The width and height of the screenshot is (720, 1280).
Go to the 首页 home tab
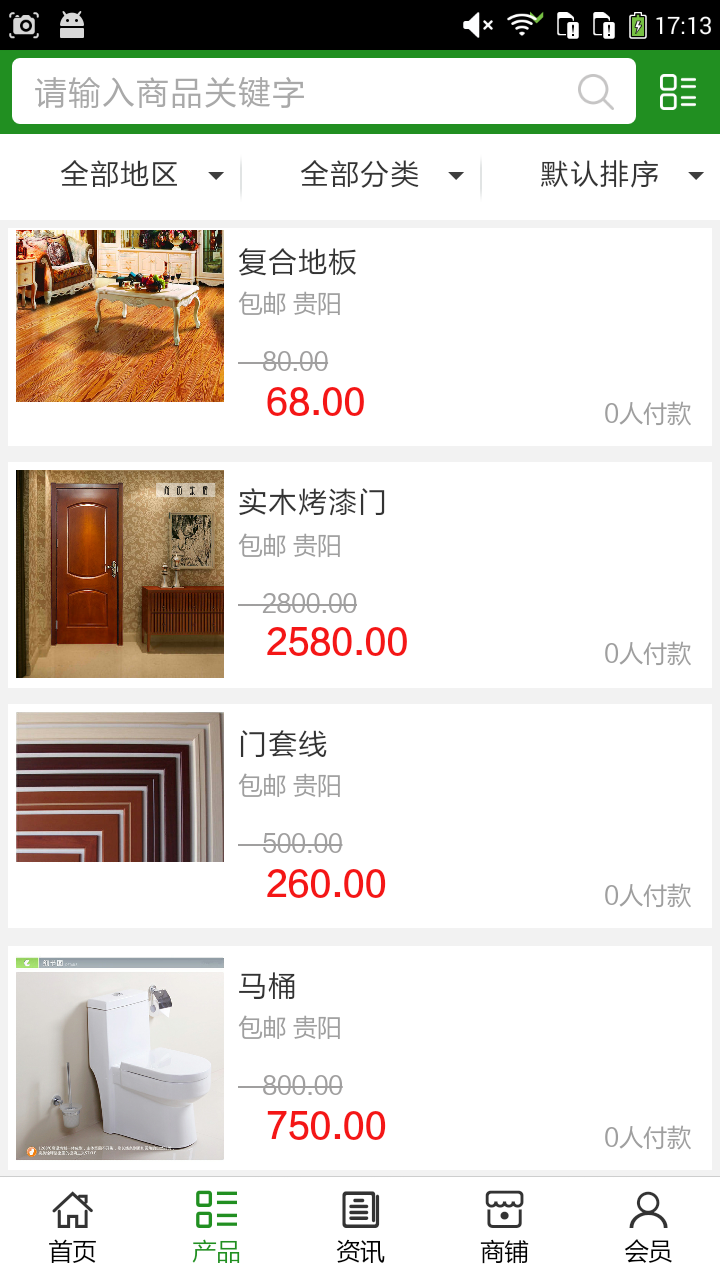(x=72, y=1228)
